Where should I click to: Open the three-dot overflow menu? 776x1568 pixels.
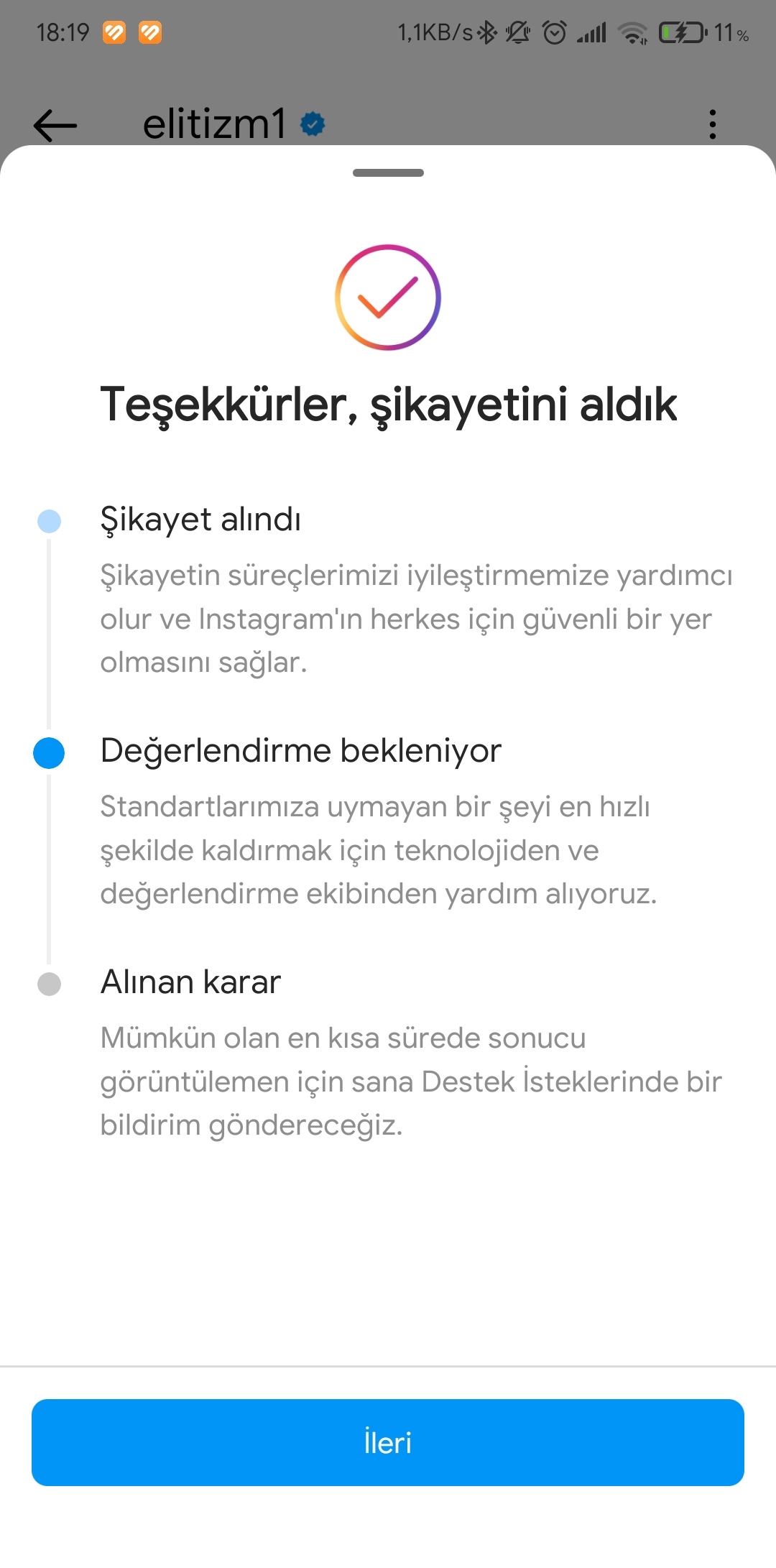coord(712,124)
